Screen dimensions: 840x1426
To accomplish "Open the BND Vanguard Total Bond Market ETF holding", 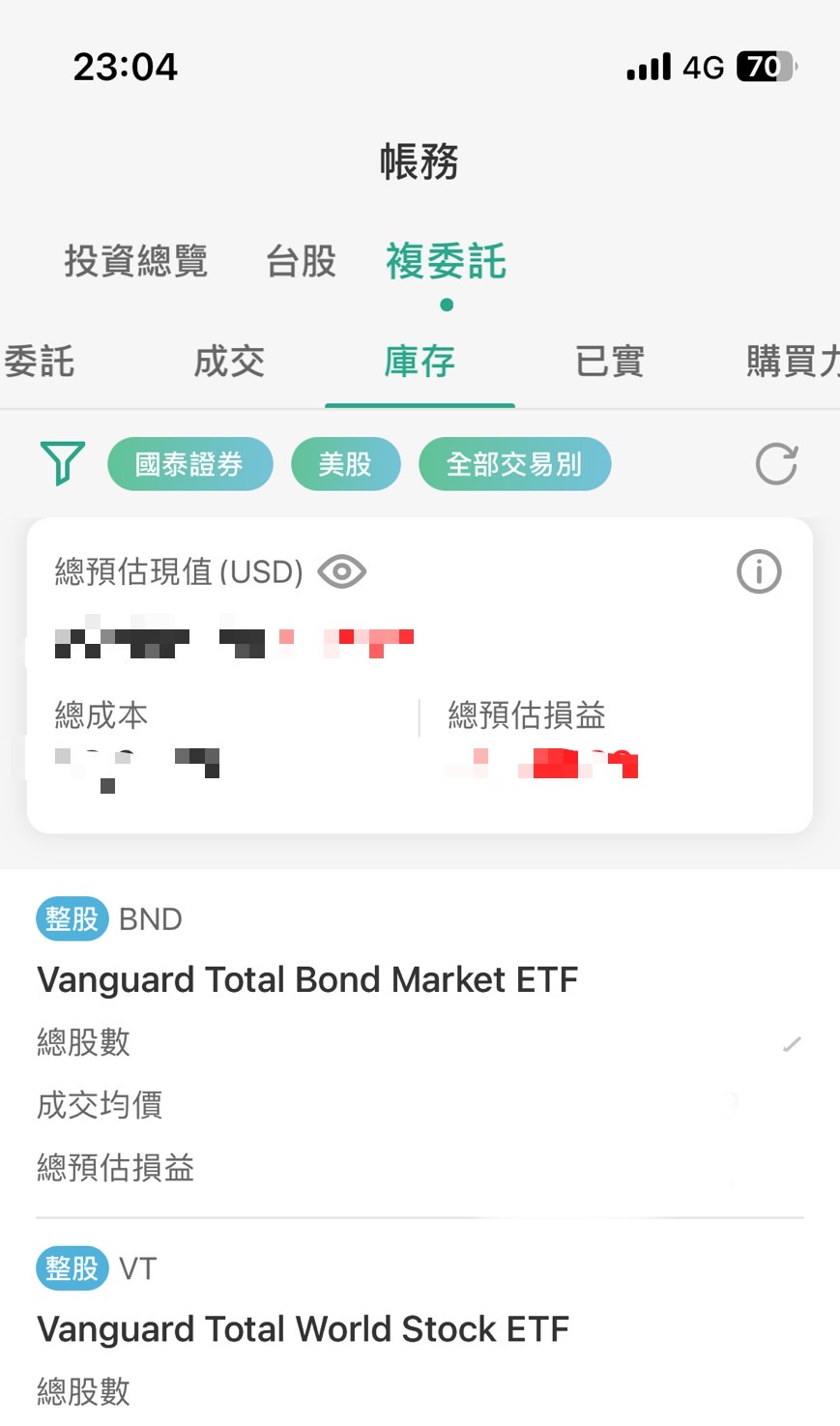I will tap(307, 980).
